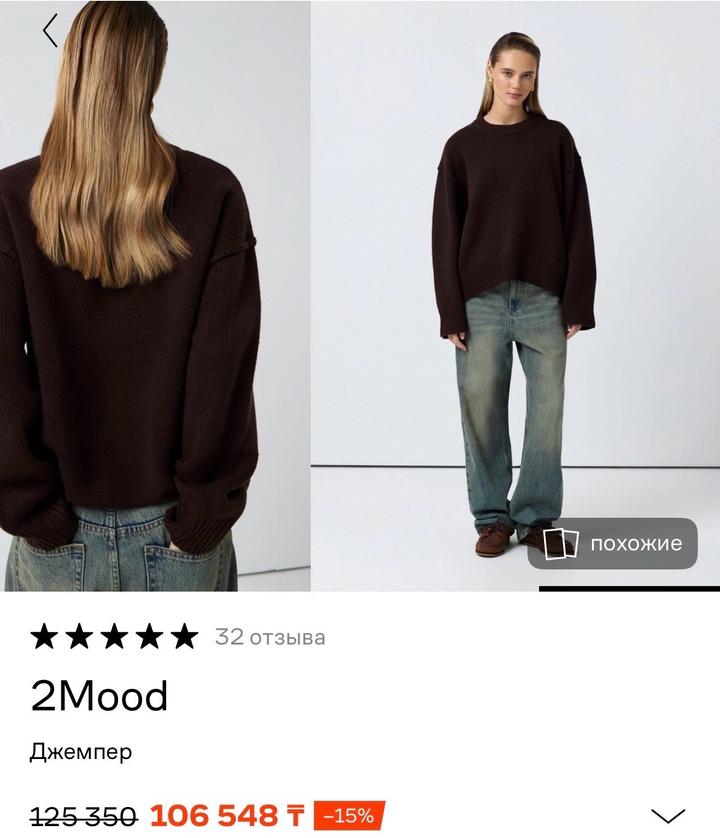The image size is (720, 838).
Task: Expand the price details chevron
Action: point(667,815)
